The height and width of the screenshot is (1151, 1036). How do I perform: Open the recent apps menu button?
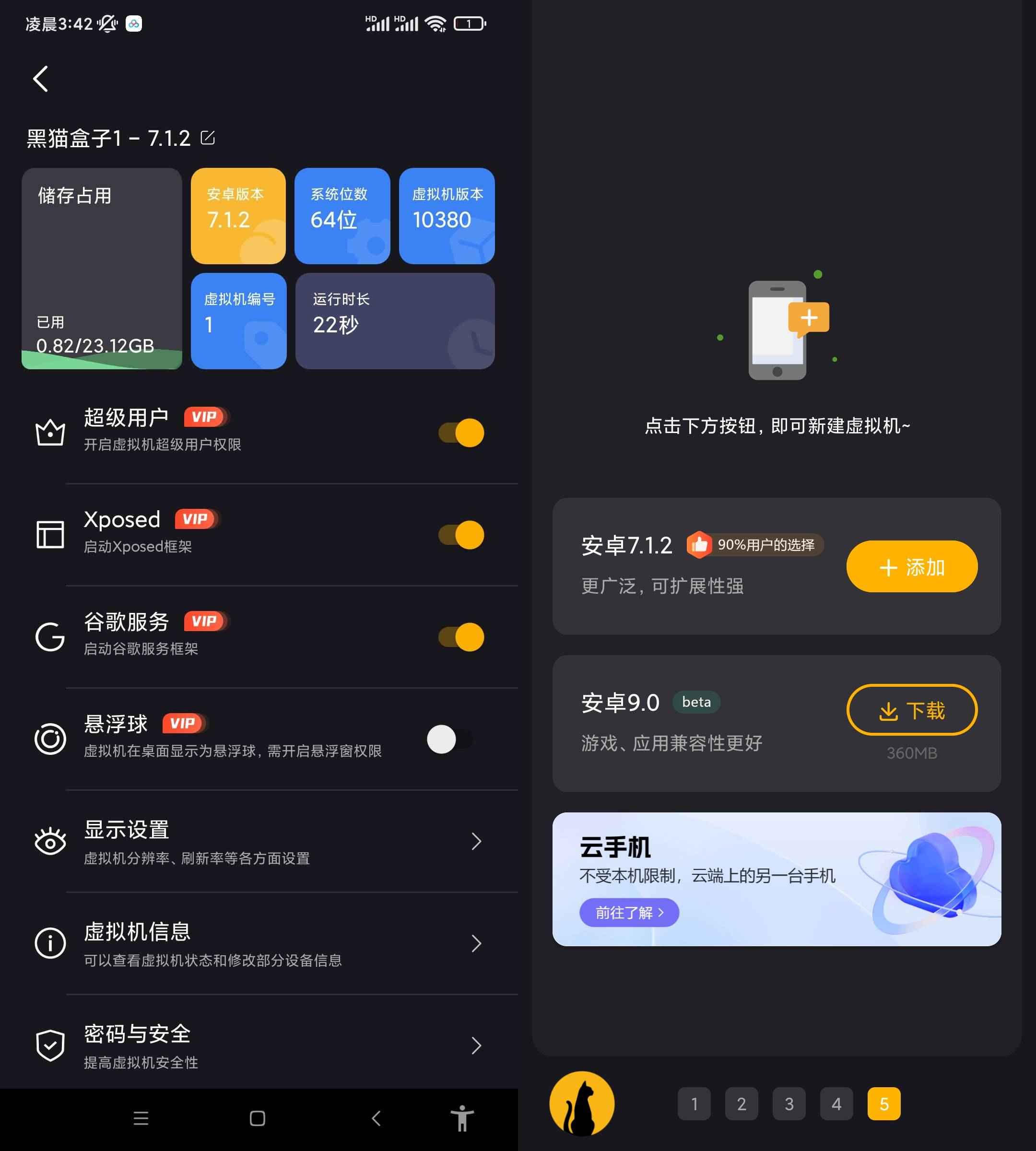[x=141, y=1118]
